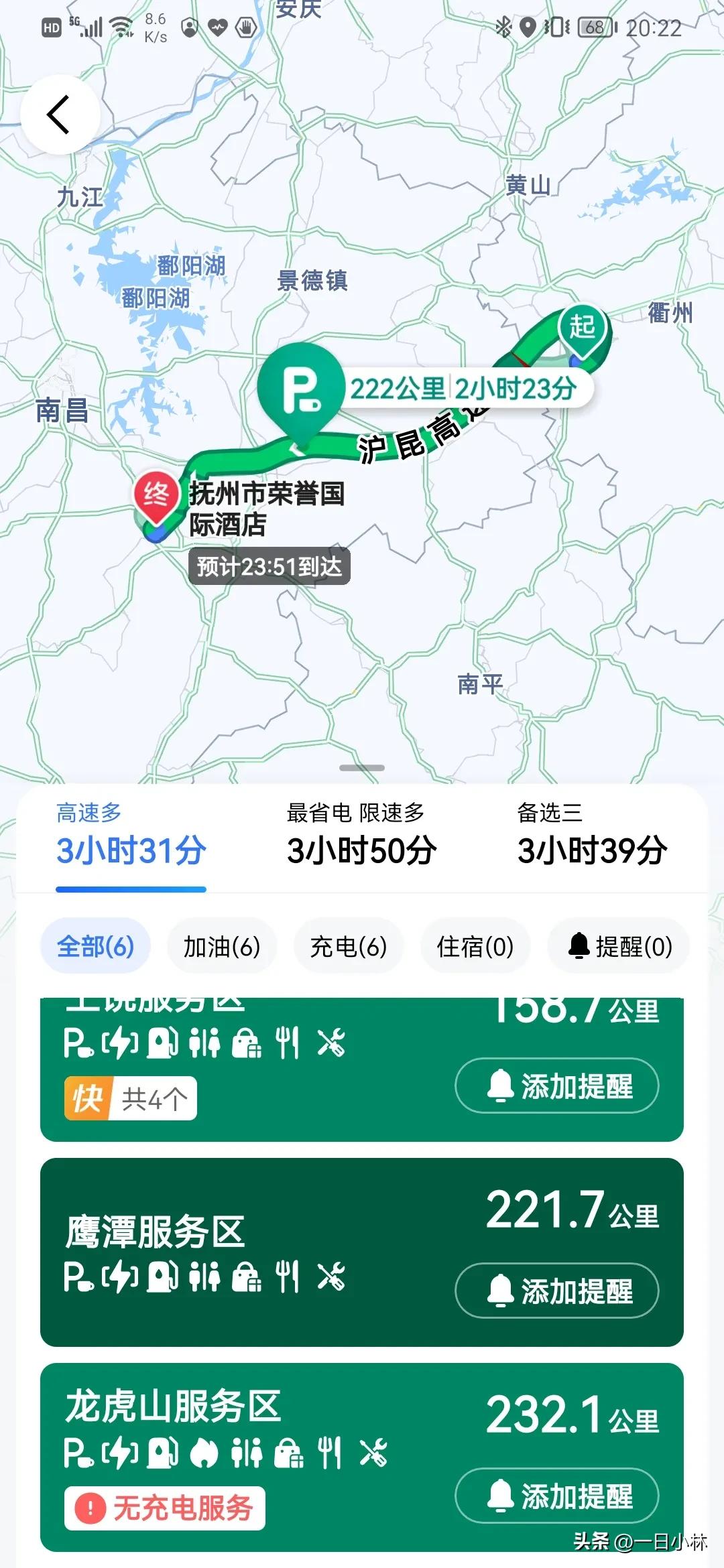Toggle the 住宿(0) filter chip
The height and width of the screenshot is (1568, 724).
click(475, 946)
